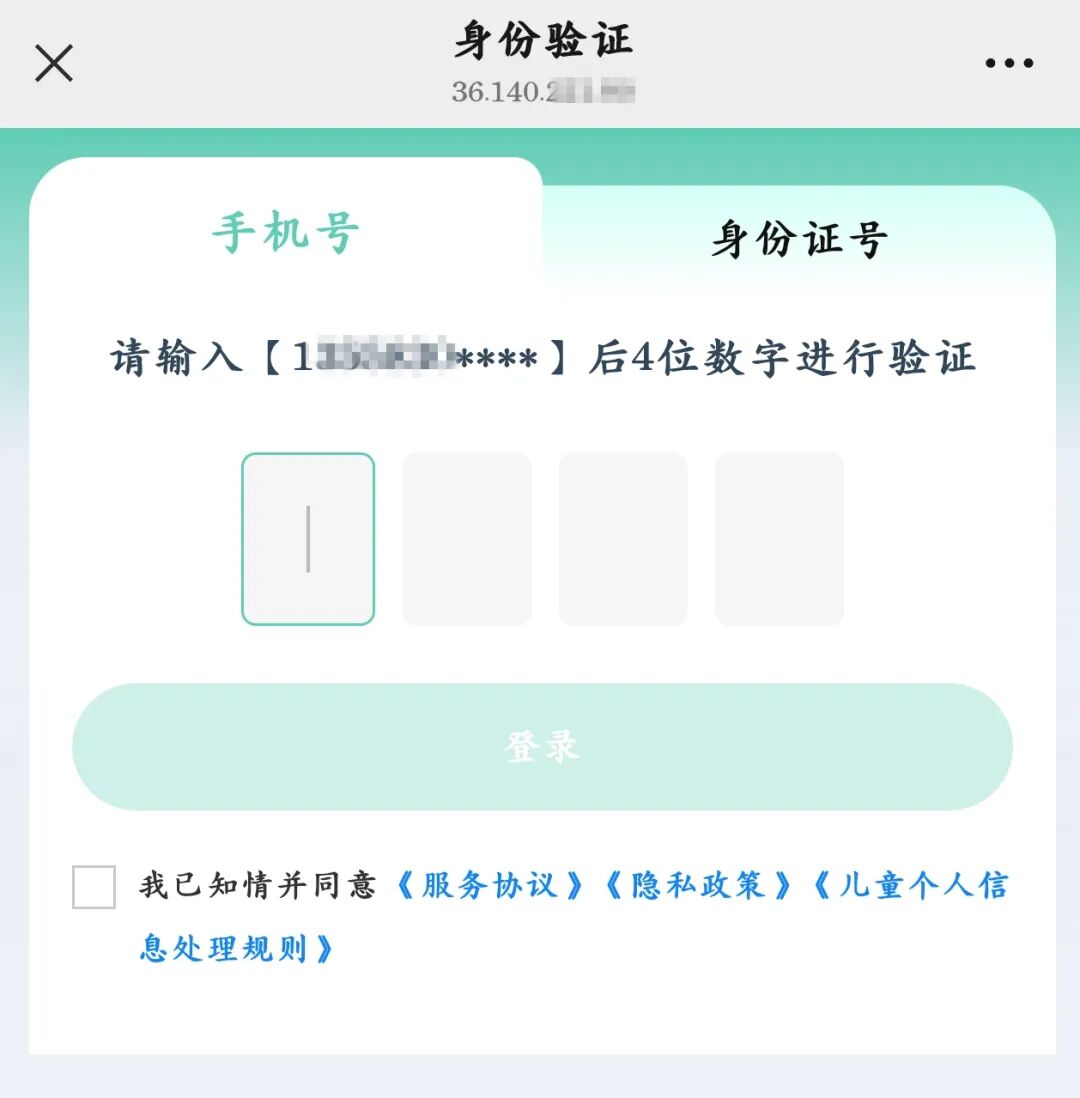The height and width of the screenshot is (1098, 1080).
Task: Open 《儿童个人信息处理规则》 link
Action: 910,886
